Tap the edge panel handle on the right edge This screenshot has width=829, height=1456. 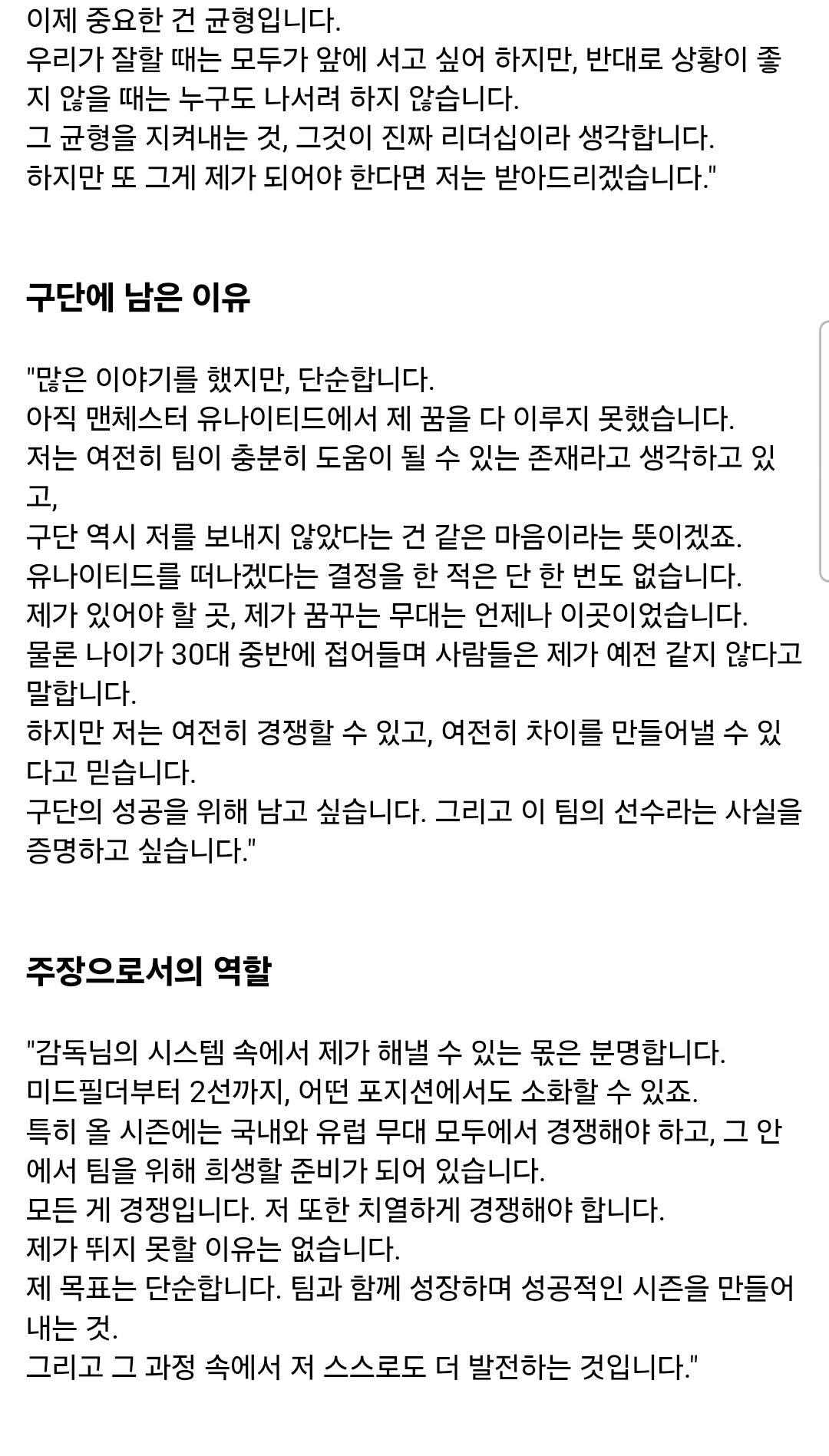click(x=824, y=451)
